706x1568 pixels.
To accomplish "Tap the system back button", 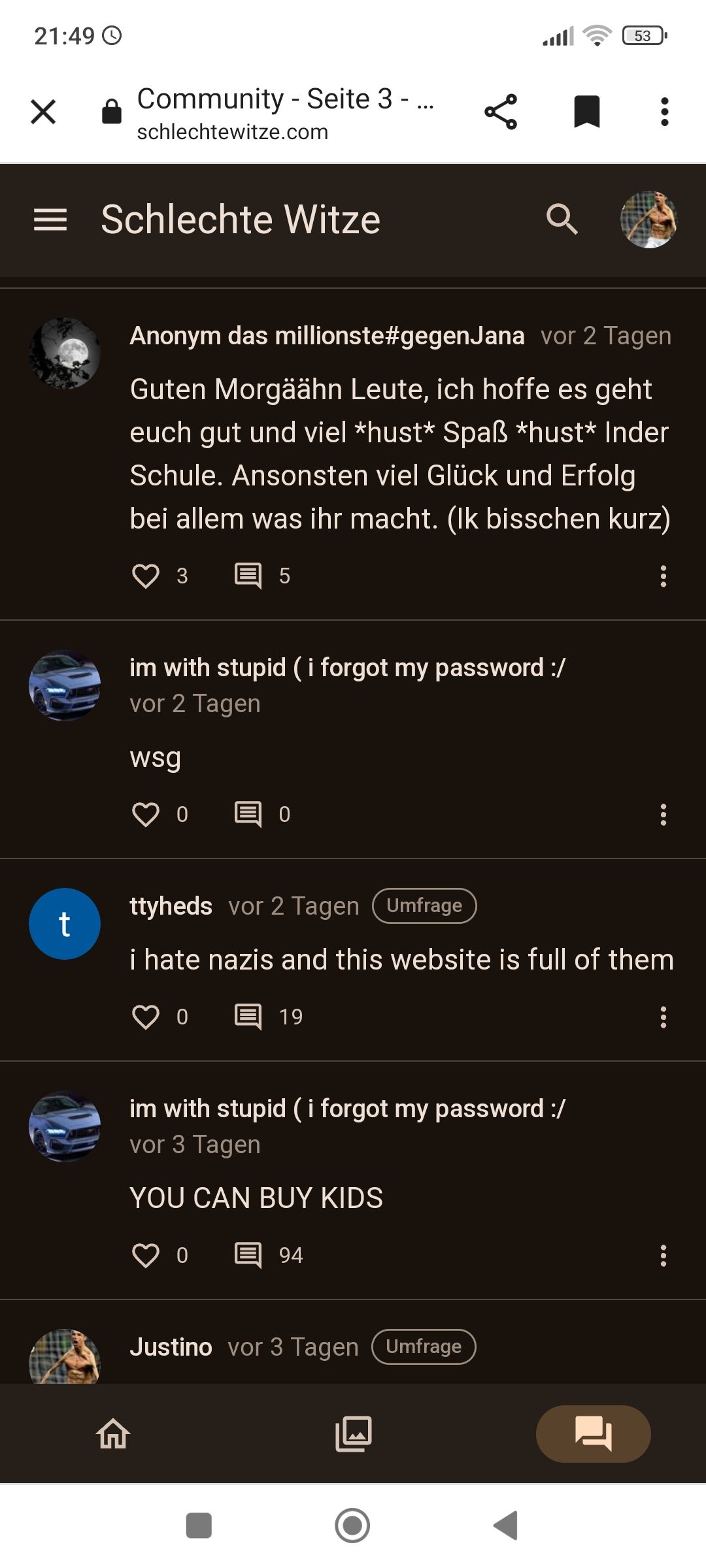I will pos(506,1526).
